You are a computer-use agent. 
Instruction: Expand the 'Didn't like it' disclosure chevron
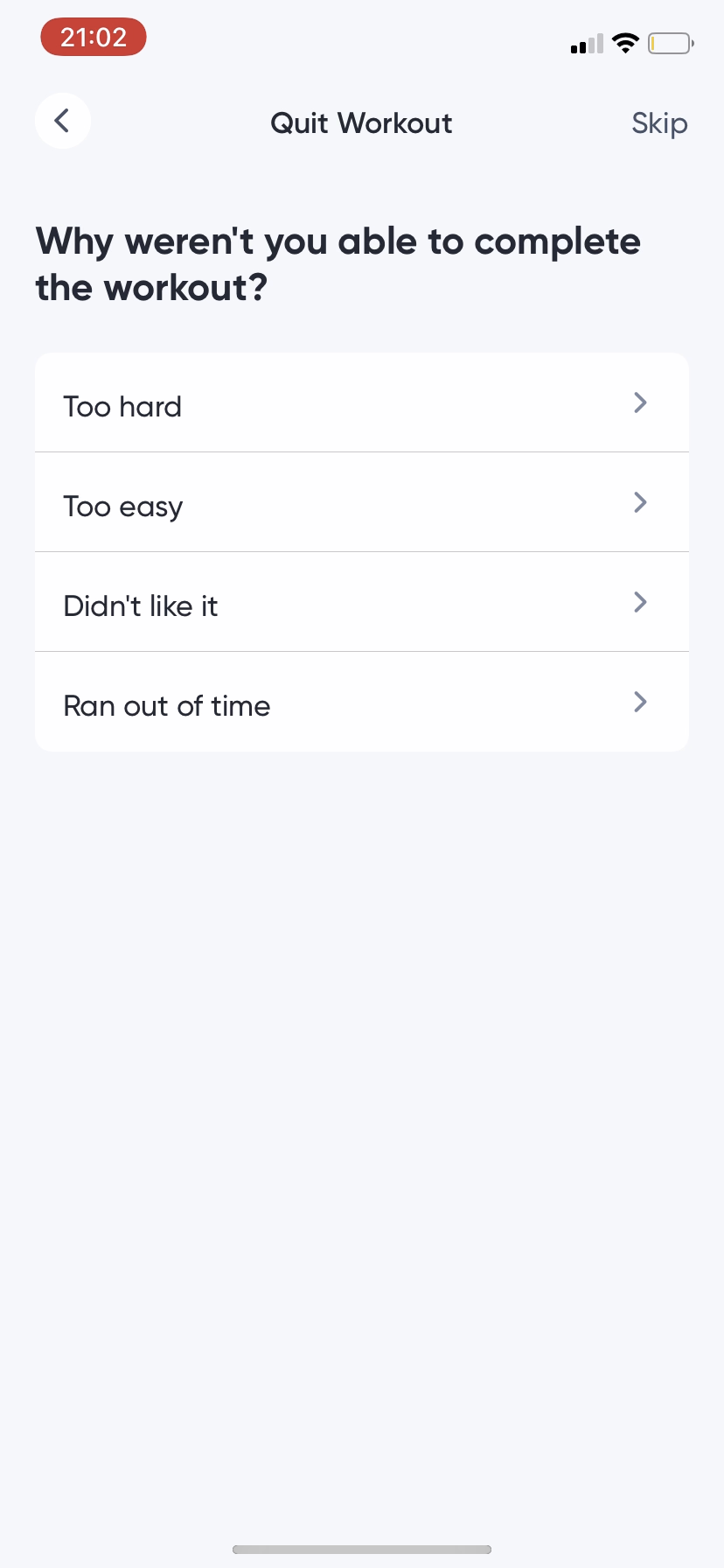(x=640, y=602)
